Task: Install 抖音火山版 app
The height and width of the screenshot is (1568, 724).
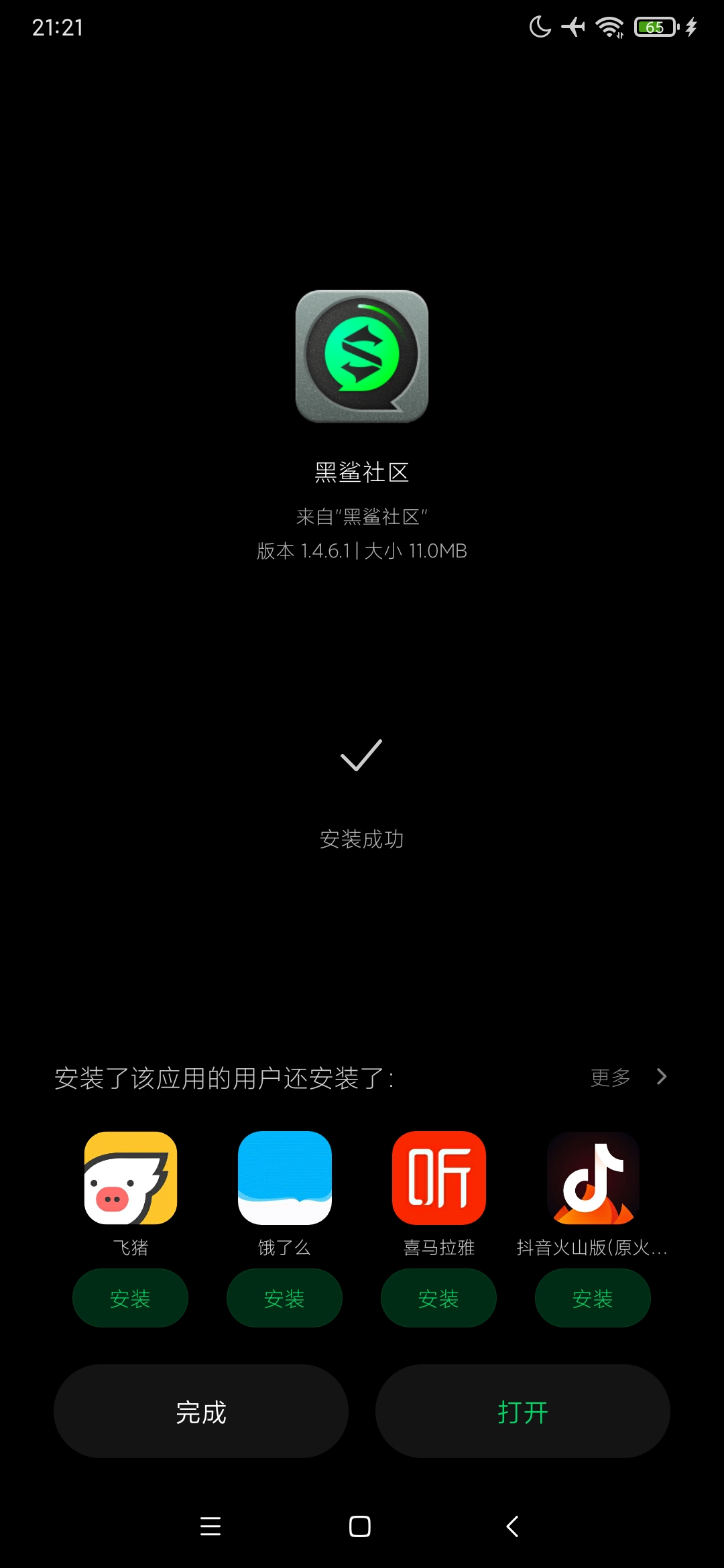Action: coord(593,1299)
